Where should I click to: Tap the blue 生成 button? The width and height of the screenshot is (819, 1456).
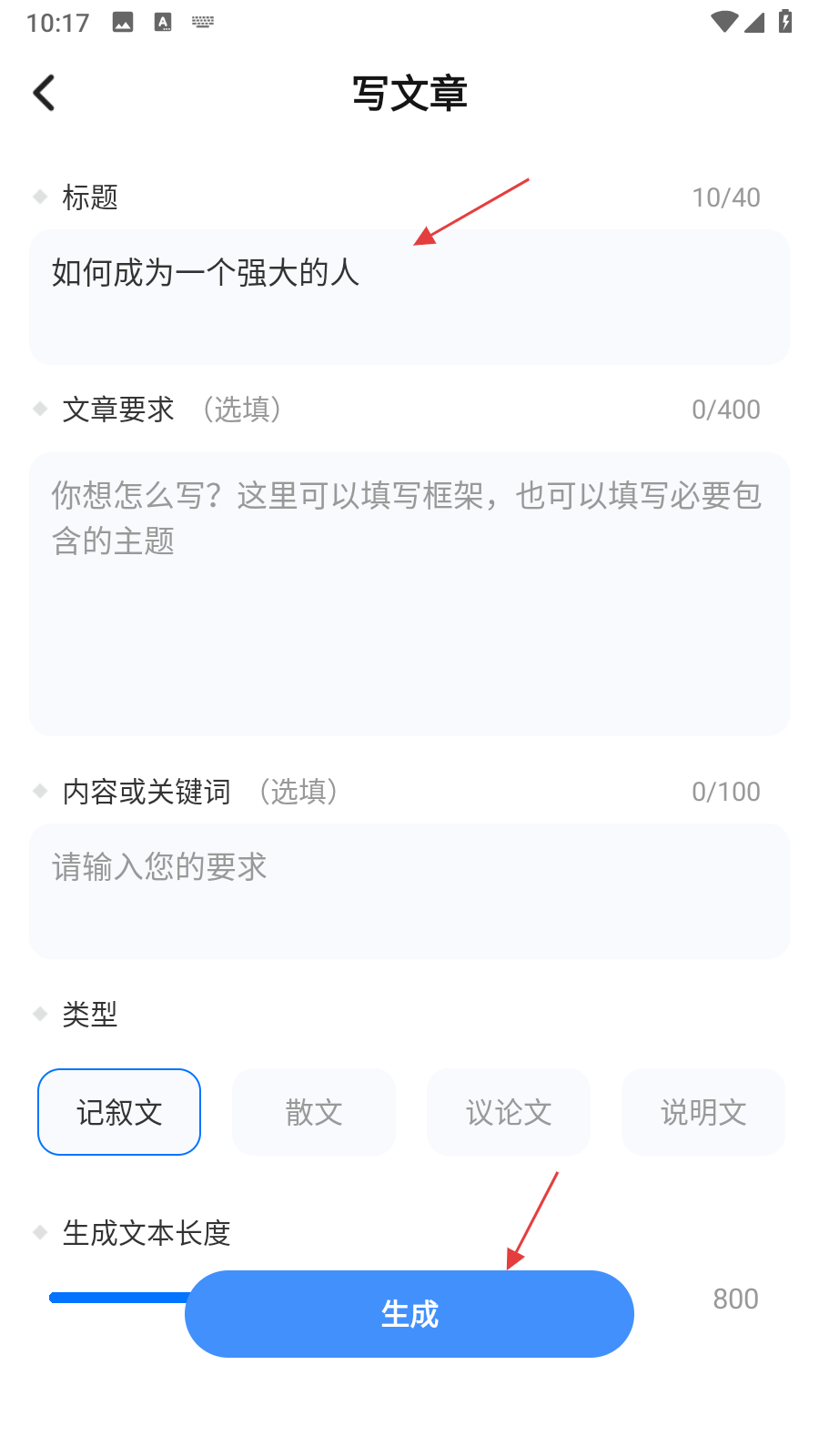click(409, 1313)
